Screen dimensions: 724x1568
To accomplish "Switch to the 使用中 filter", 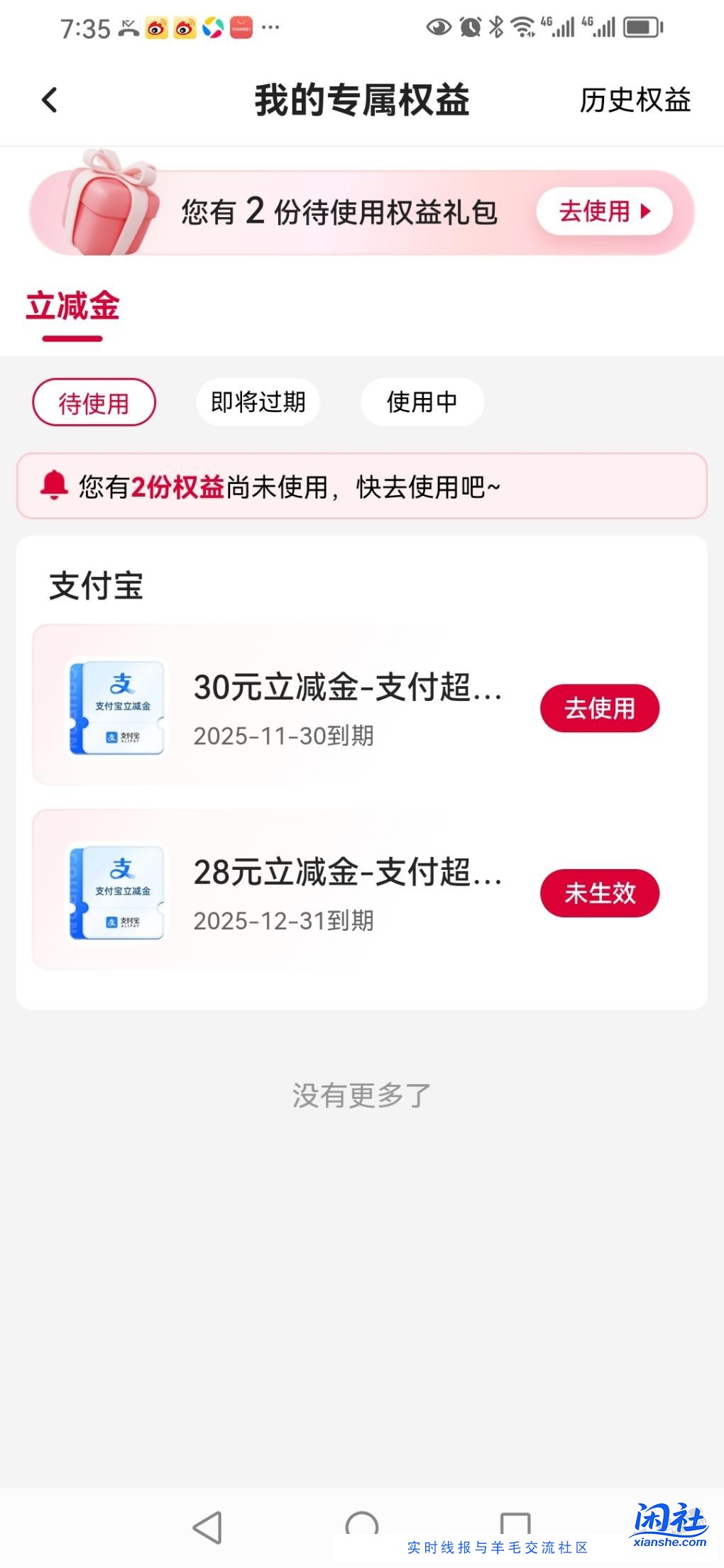I will click(422, 402).
